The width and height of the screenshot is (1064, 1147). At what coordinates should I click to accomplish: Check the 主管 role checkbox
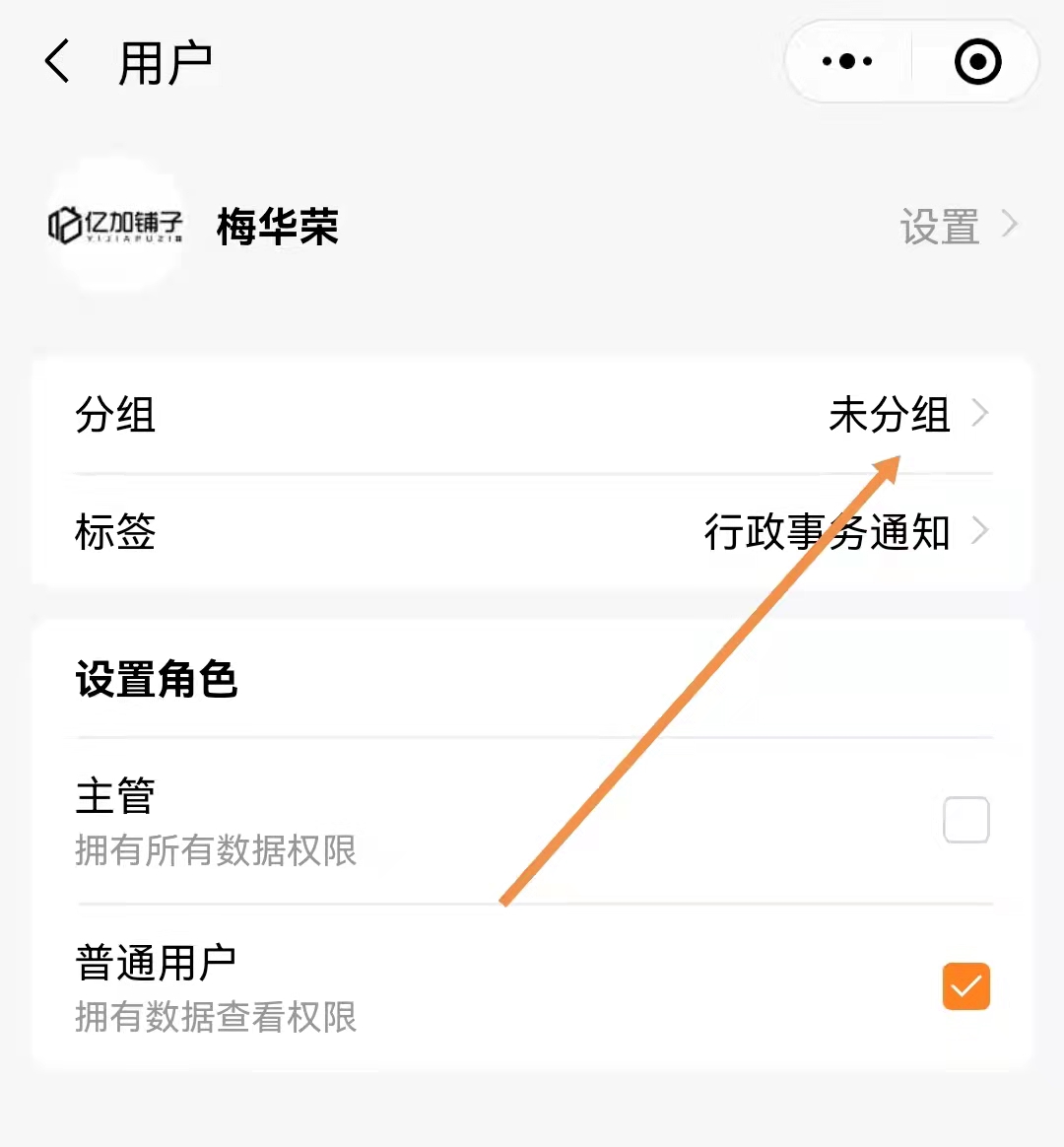pyautogui.click(x=965, y=820)
